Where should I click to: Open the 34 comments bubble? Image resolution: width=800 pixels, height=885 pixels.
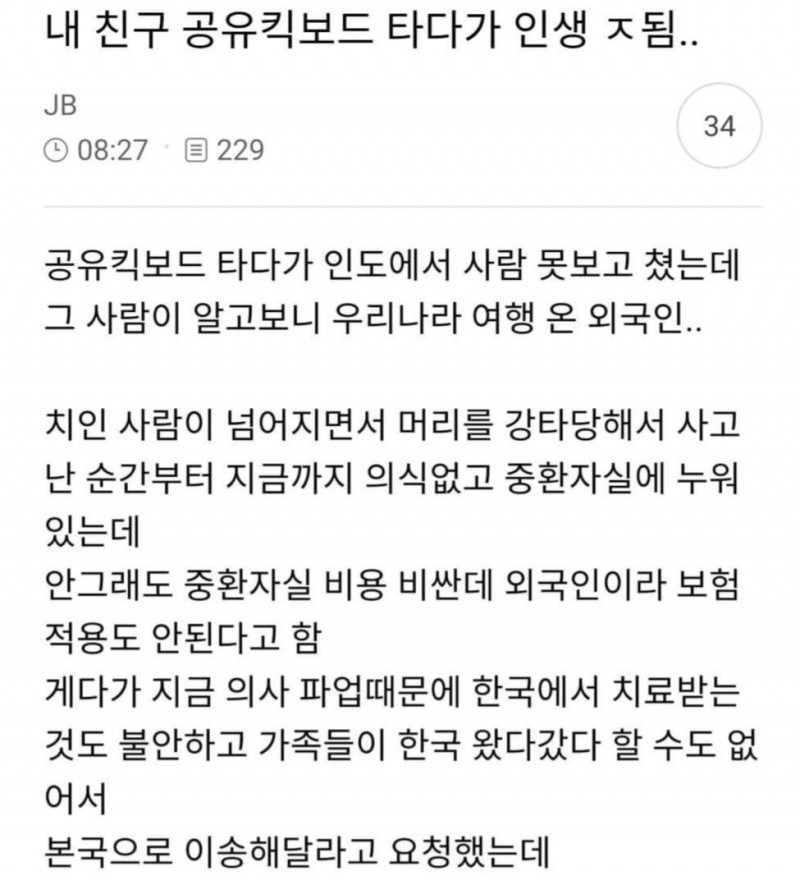720,127
